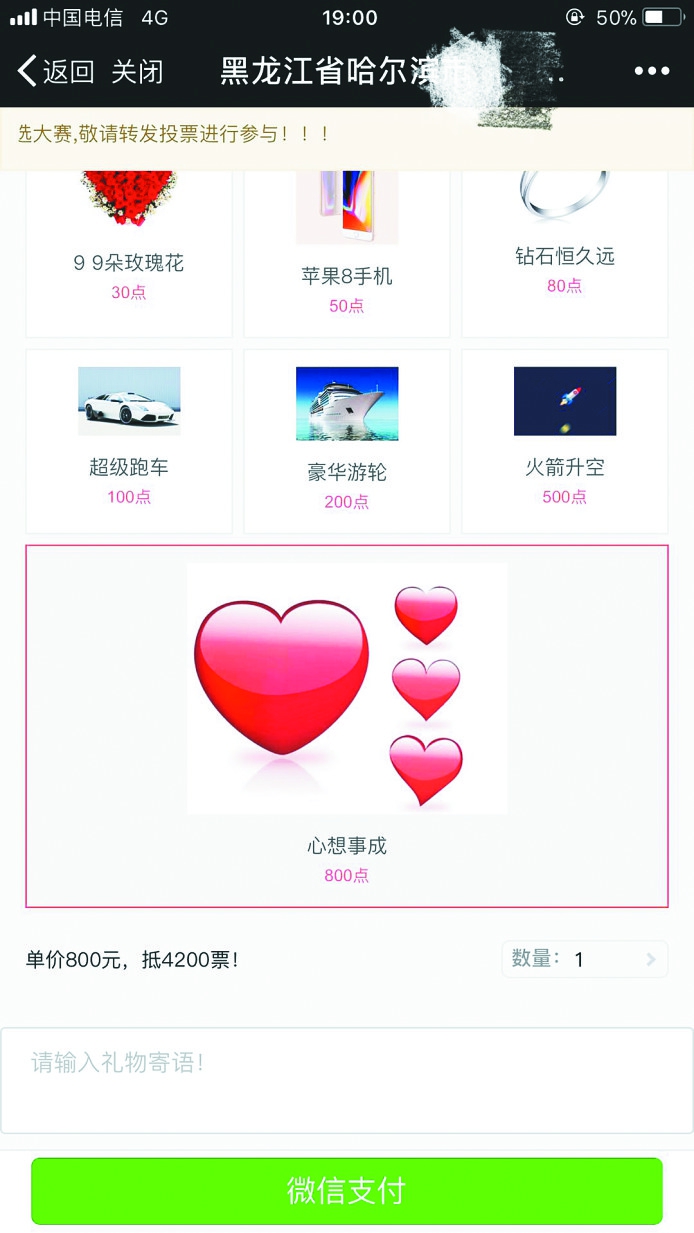Select the 超级跑车 gift card
This screenshot has height=1233, width=694.
(x=129, y=441)
